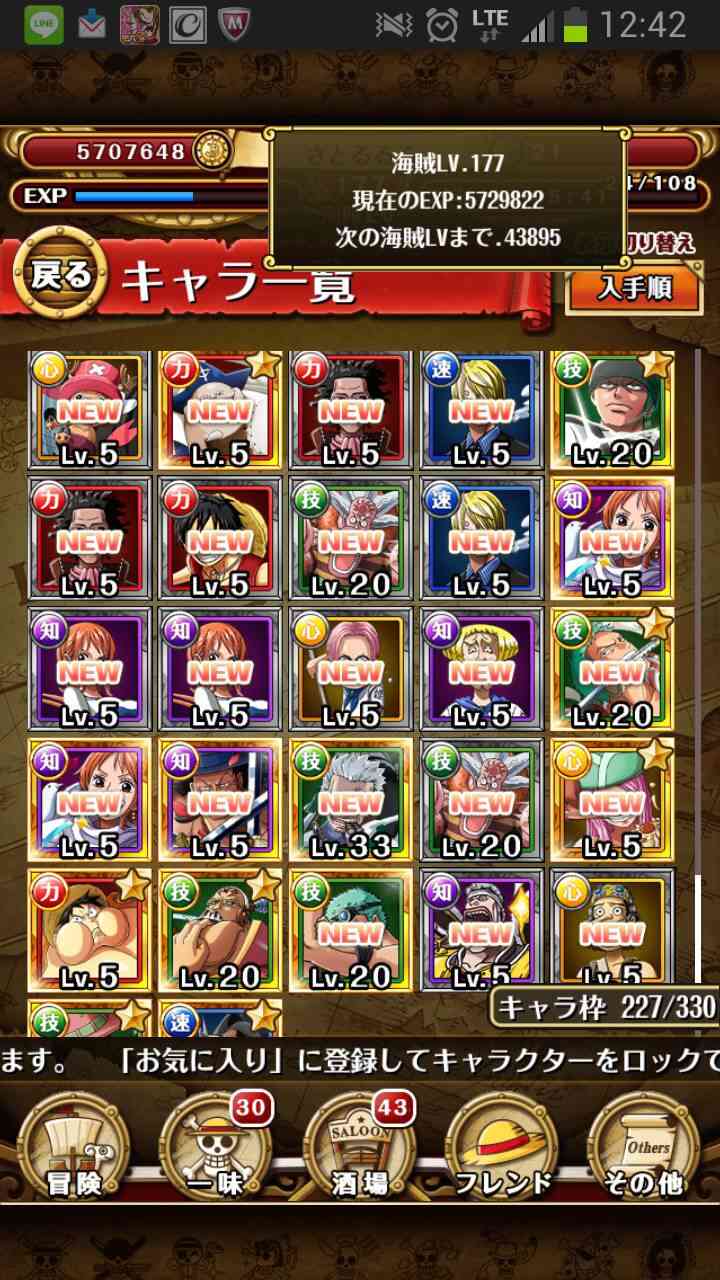Open the Luffy straw hat Lv.5 card

point(220,540)
